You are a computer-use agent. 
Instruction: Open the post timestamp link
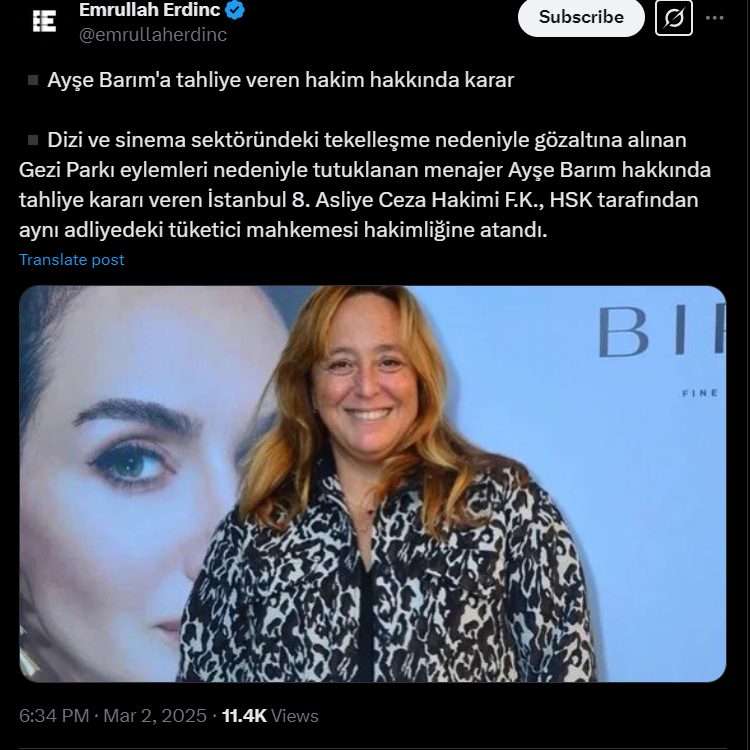point(113,715)
